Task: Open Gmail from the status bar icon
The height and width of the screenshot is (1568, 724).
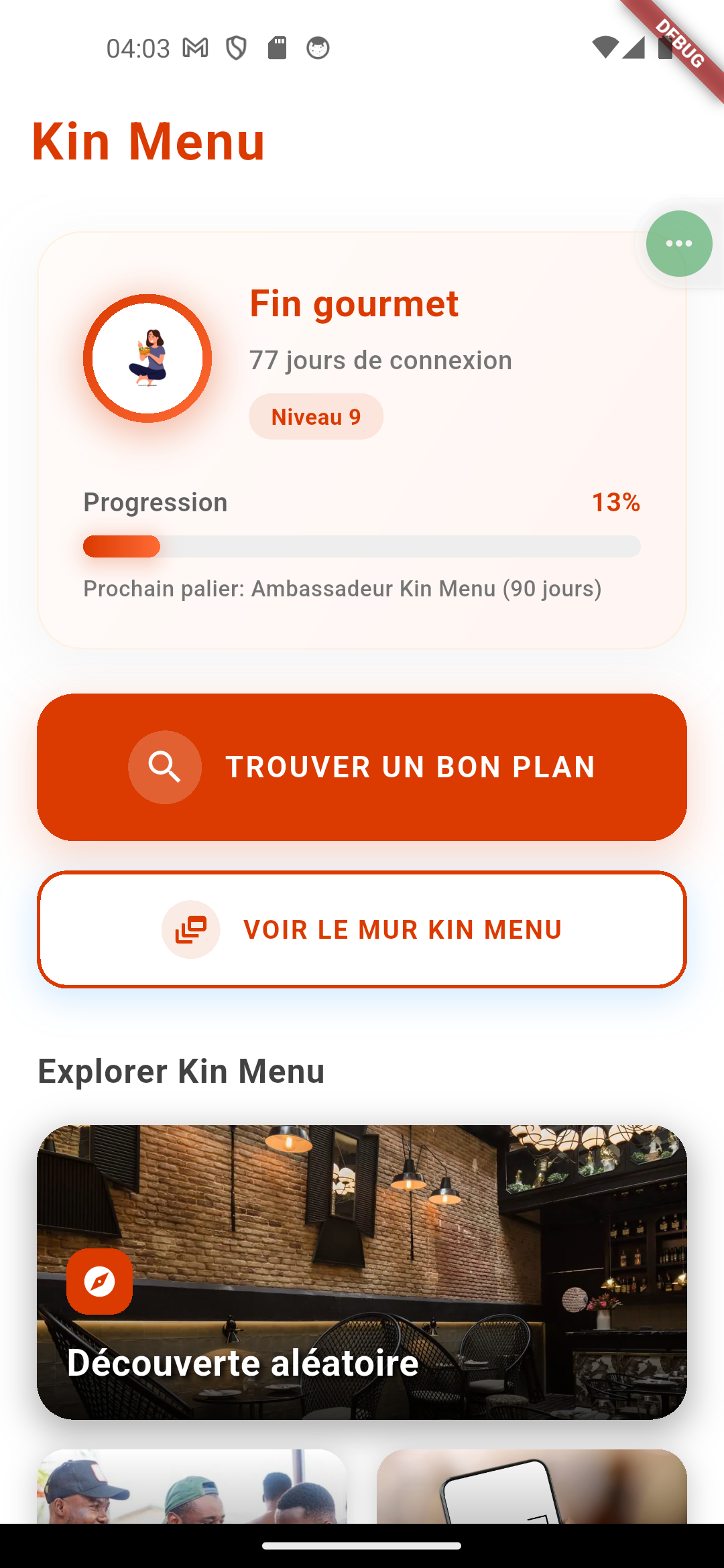Action: pyautogui.click(x=194, y=48)
